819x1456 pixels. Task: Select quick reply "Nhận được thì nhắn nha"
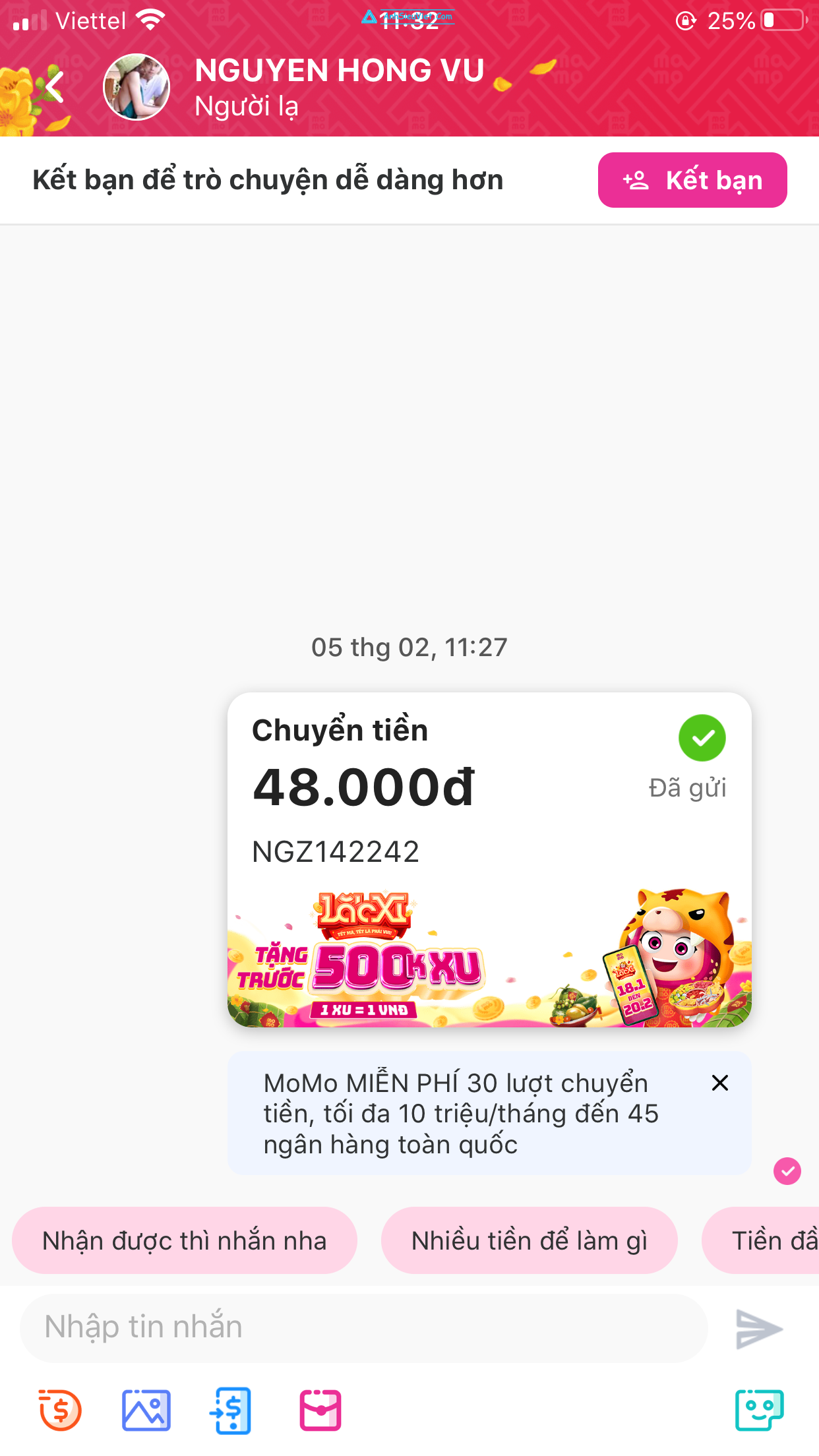(x=185, y=1240)
